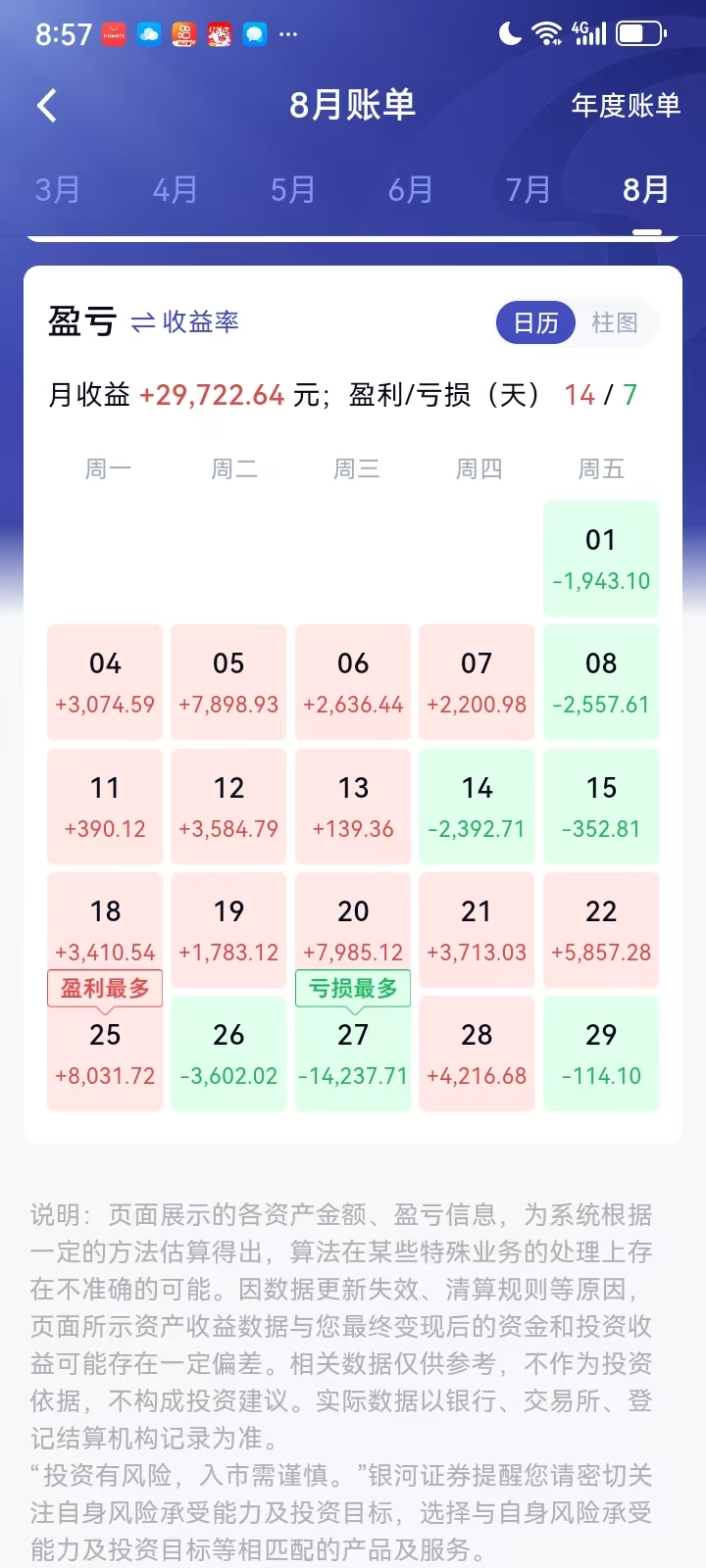This screenshot has height=1568, width=706.
Task: Open day 25 with +8,031.72 profit
Action: pyautogui.click(x=105, y=1053)
